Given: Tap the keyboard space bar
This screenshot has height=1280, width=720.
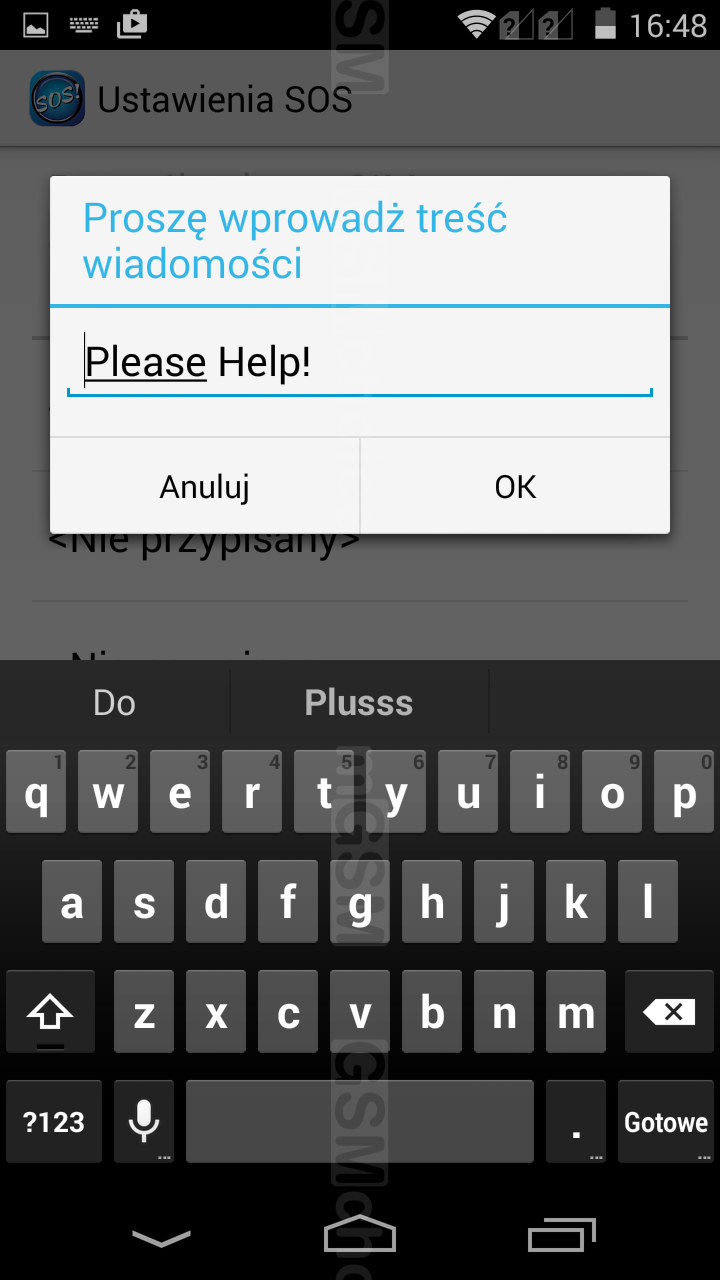Looking at the screenshot, I should tap(360, 1122).
